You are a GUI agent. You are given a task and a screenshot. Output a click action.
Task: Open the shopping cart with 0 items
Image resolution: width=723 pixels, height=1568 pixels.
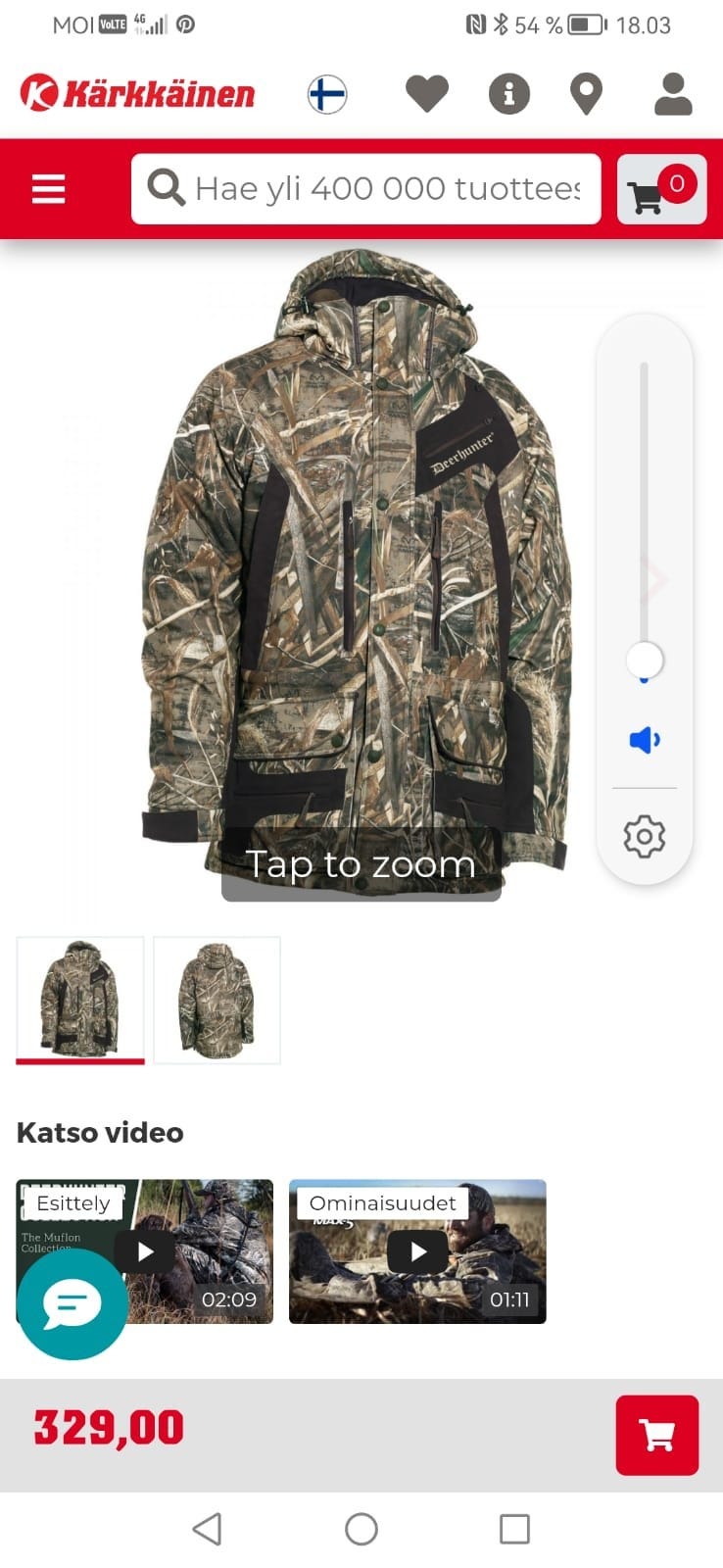[x=660, y=190]
